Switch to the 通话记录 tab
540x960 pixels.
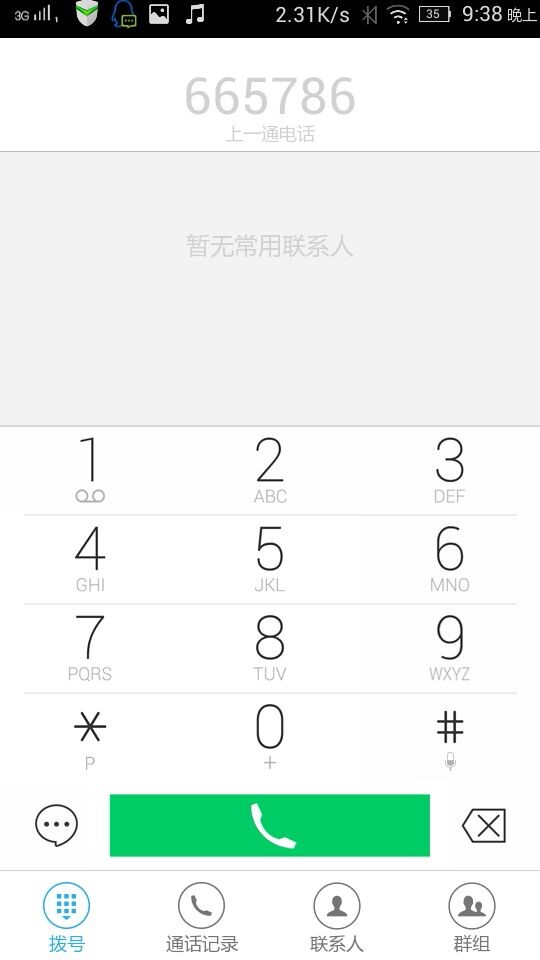pos(201,917)
